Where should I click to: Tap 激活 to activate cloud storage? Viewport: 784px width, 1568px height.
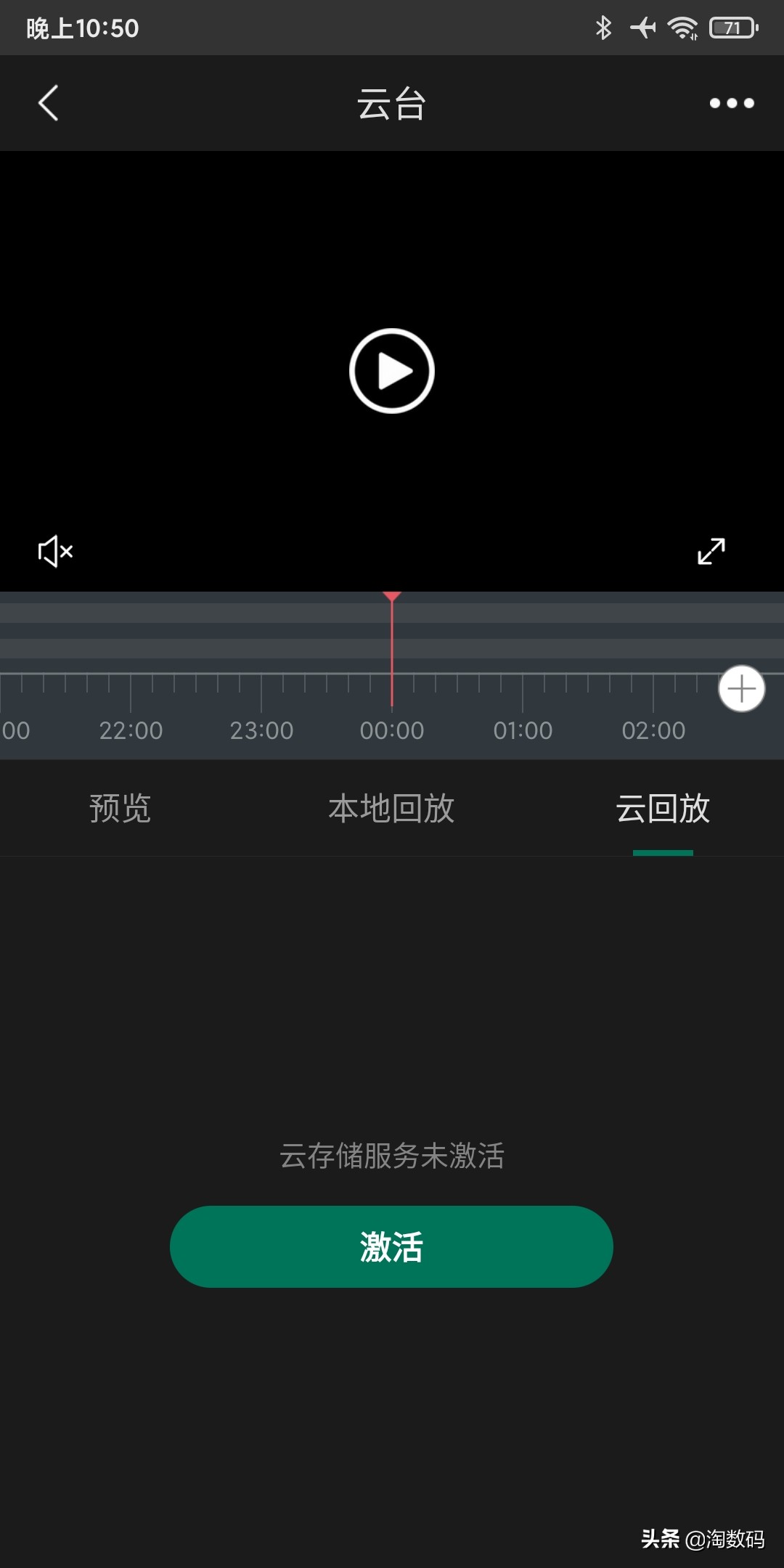[x=391, y=1246]
